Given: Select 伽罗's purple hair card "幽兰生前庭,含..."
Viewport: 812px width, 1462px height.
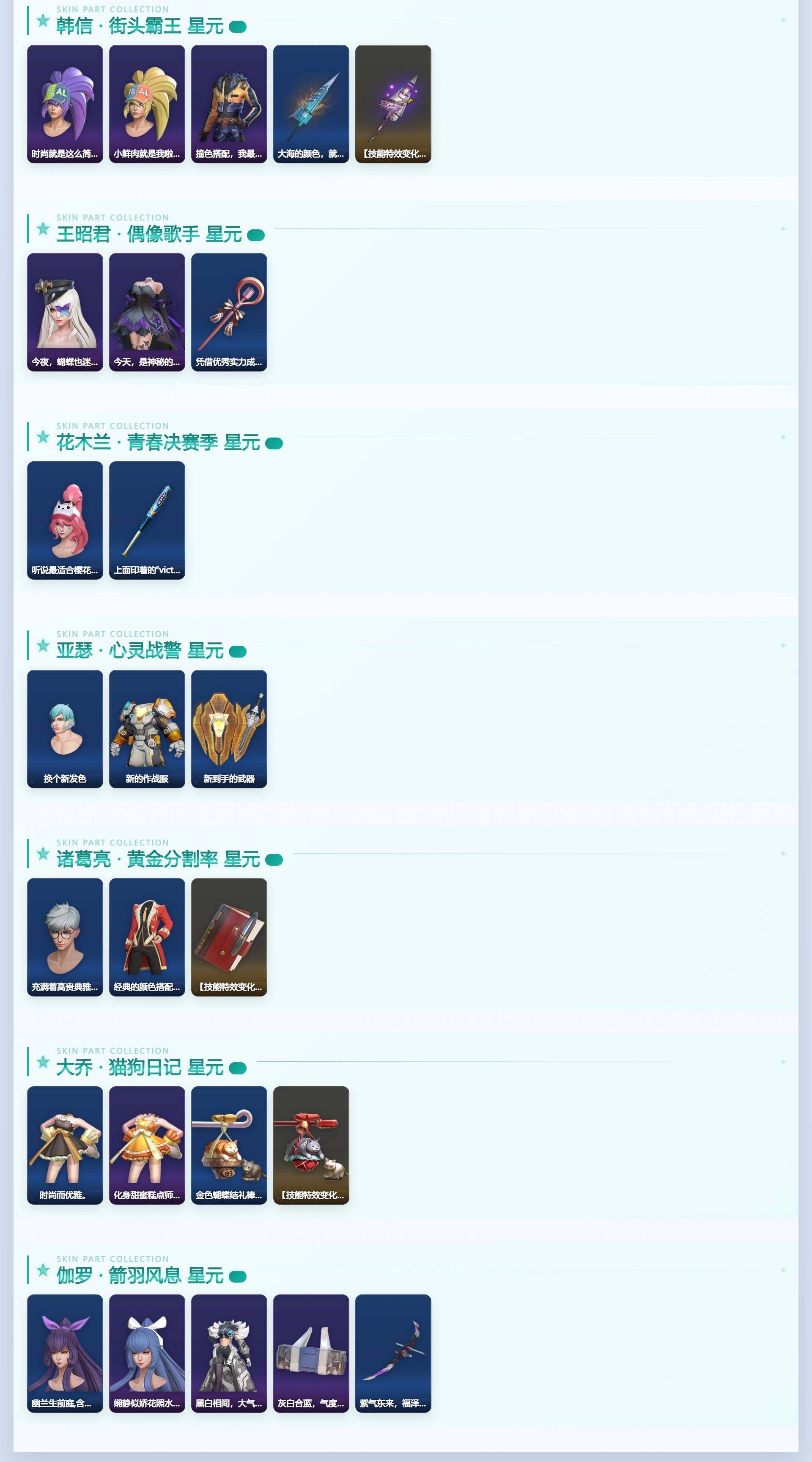Looking at the screenshot, I should (65, 1354).
